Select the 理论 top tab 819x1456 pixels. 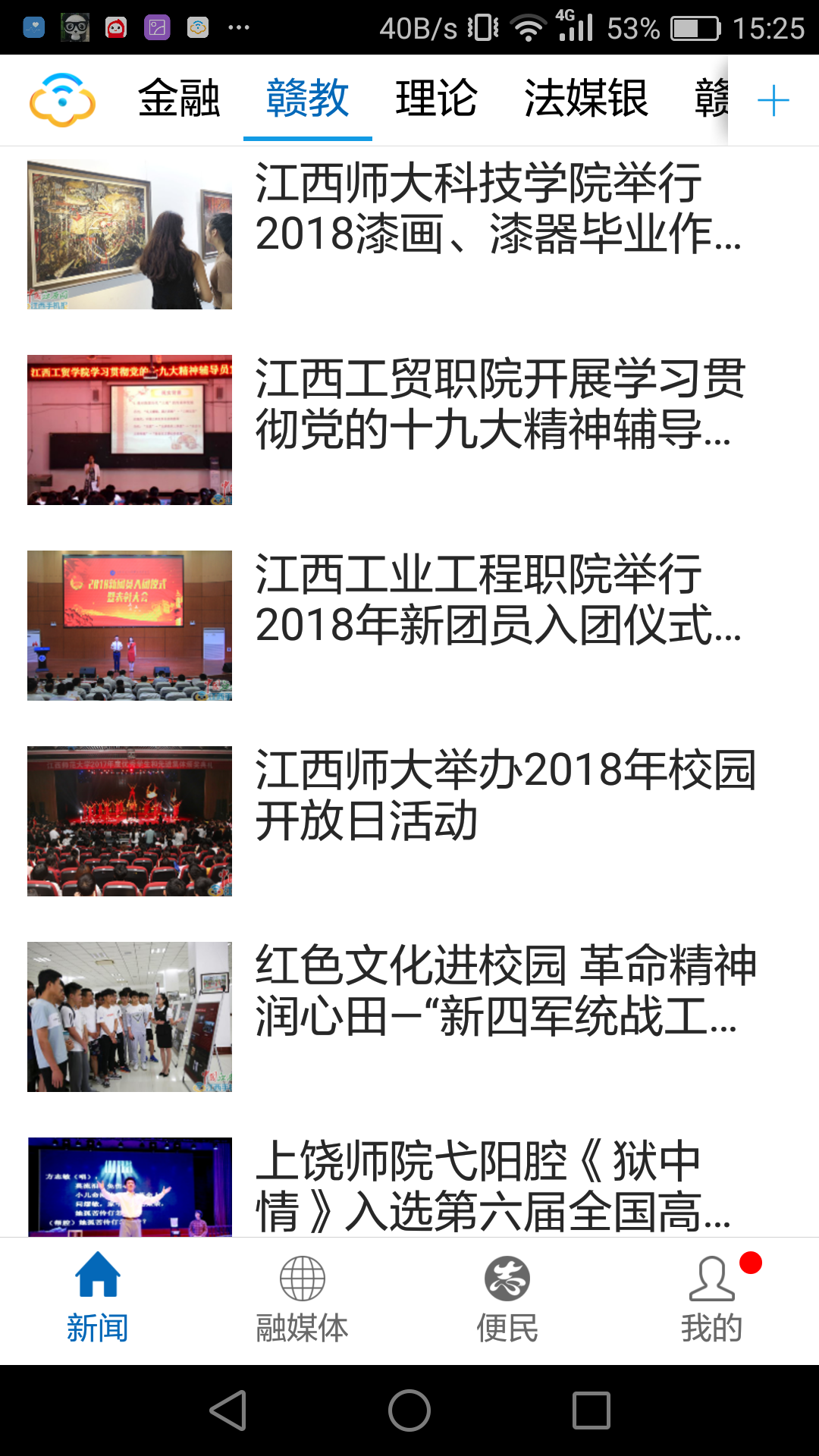point(436,99)
